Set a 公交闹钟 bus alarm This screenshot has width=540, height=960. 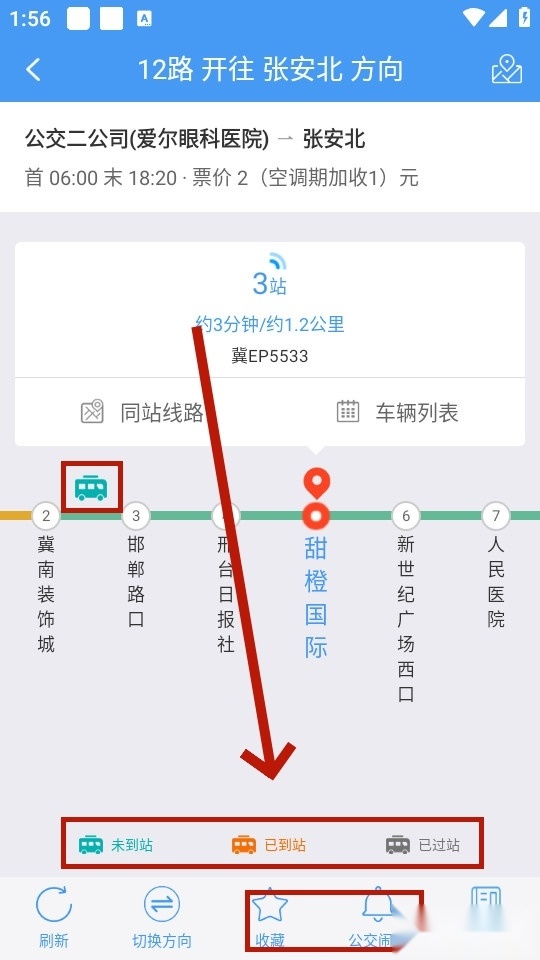coord(375,917)
